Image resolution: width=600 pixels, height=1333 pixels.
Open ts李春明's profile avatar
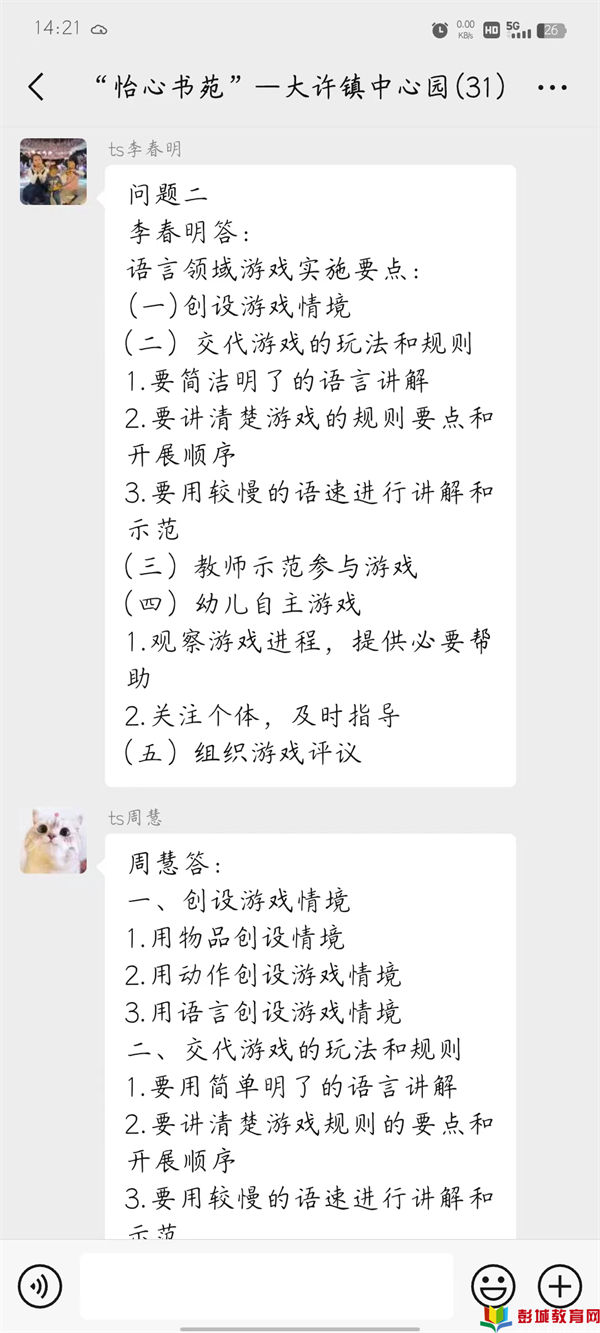53,172
